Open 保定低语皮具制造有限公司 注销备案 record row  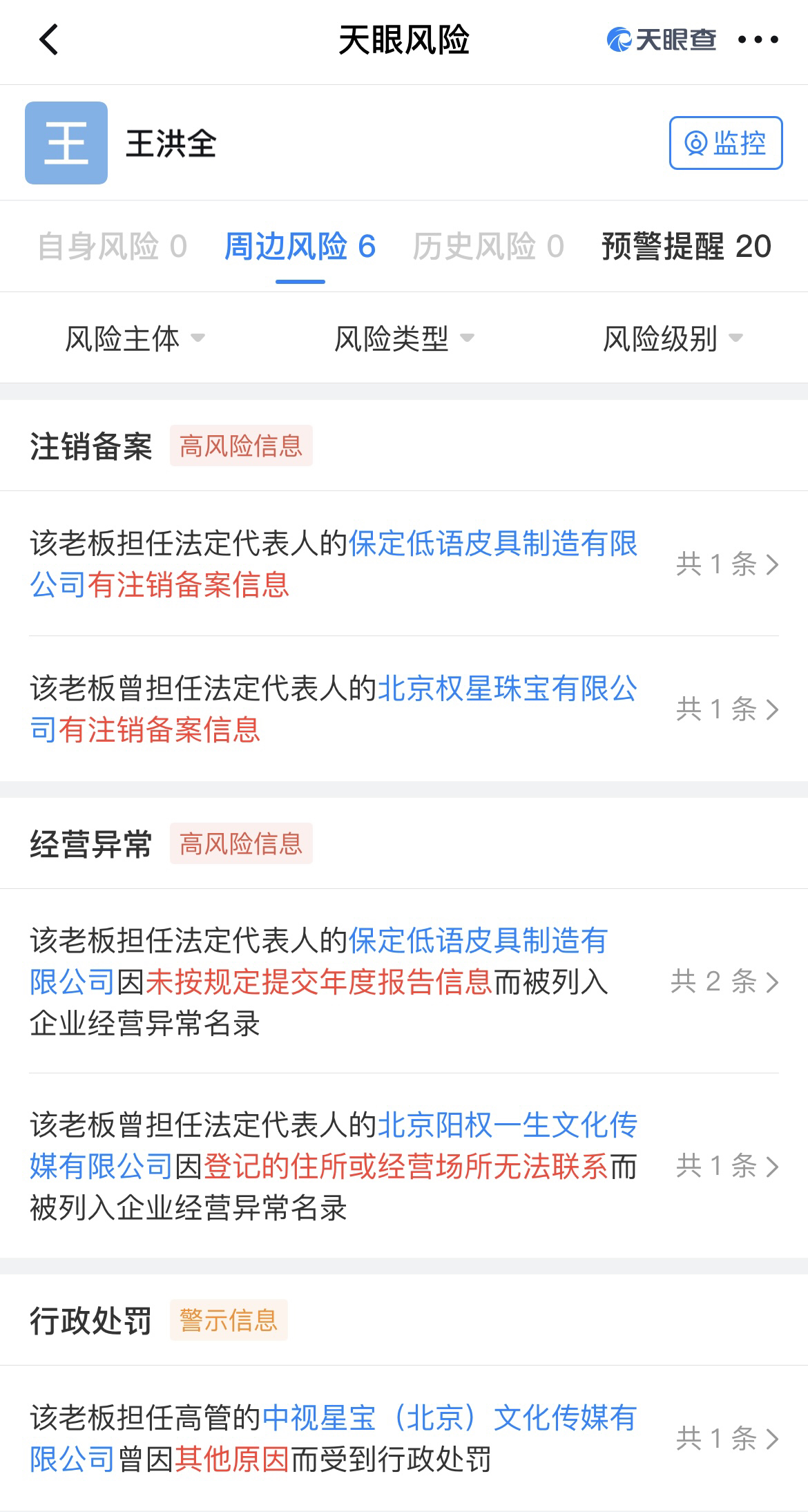(x=404, y=564)
